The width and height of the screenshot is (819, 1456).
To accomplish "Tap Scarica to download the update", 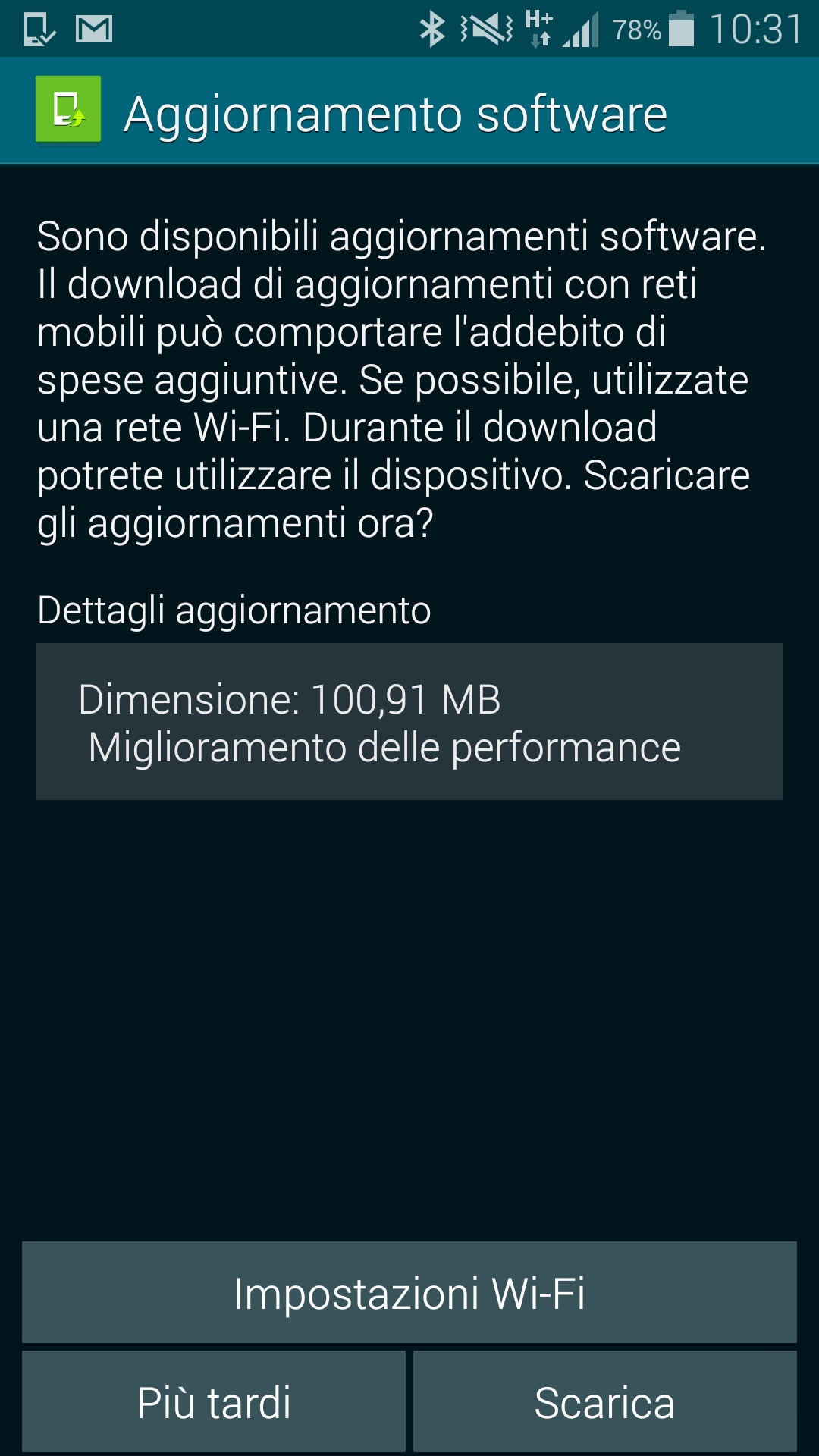I will (605, 1401).
